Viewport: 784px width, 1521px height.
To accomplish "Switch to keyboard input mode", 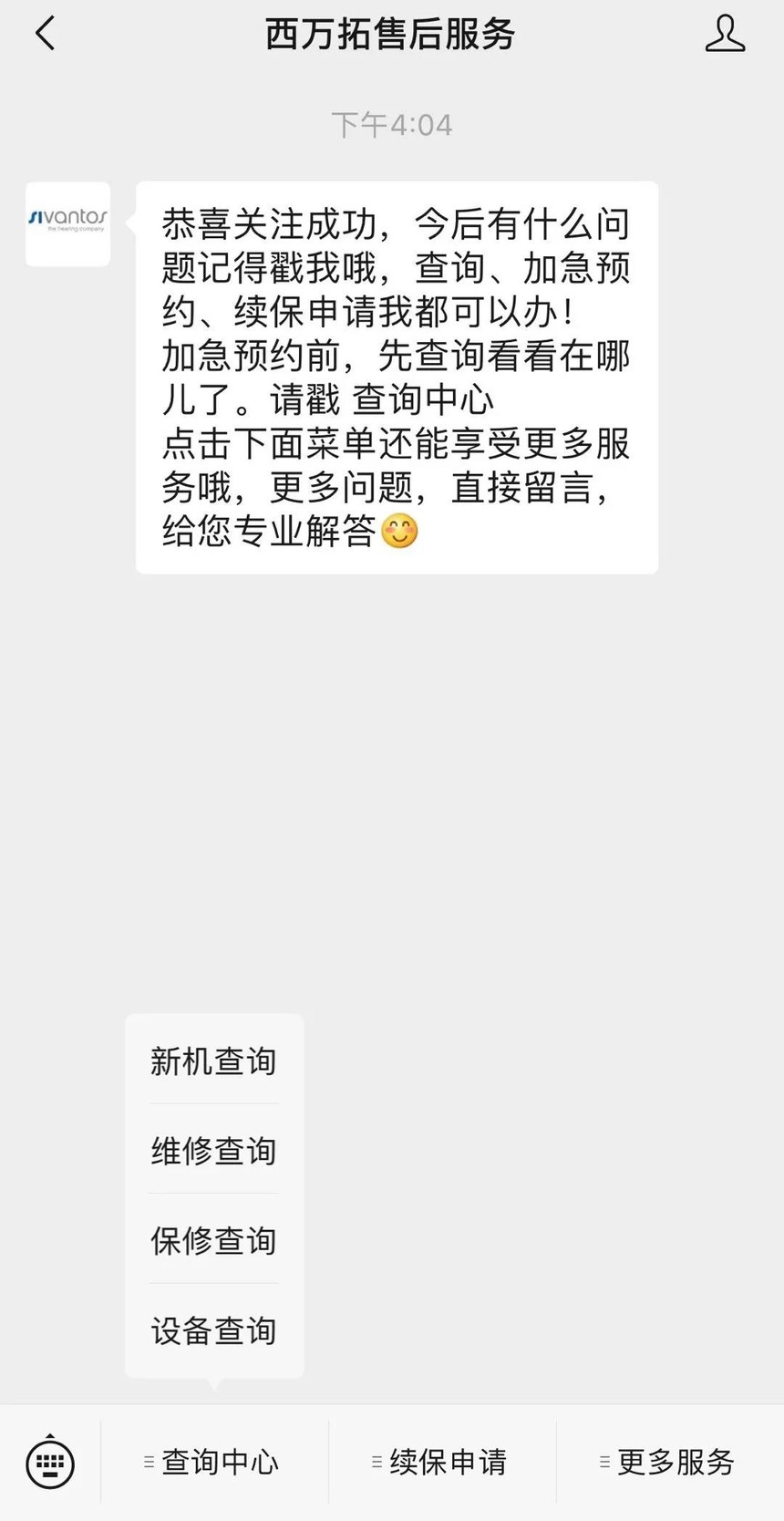I will click(50, 1462).
